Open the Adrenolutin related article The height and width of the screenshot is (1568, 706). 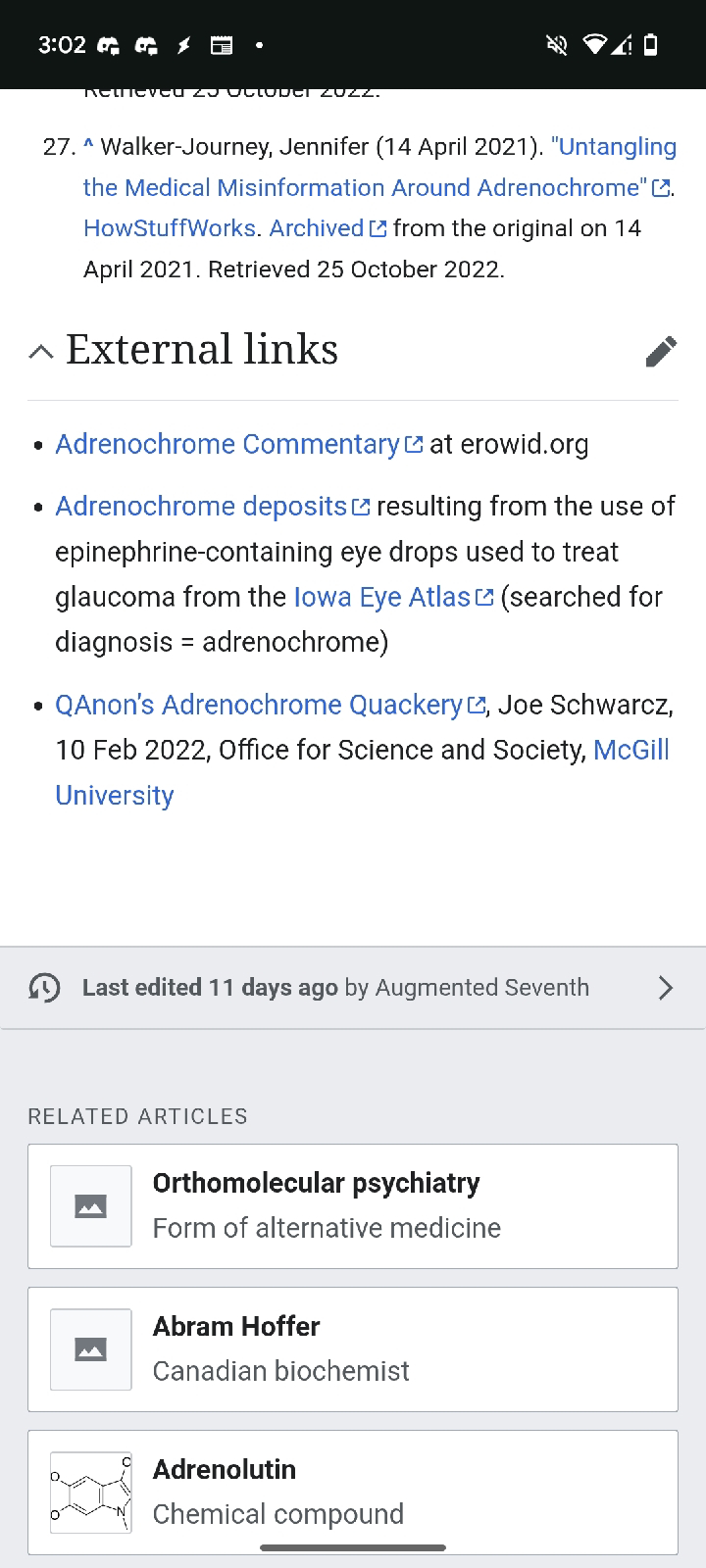[x=353, y=1493]
